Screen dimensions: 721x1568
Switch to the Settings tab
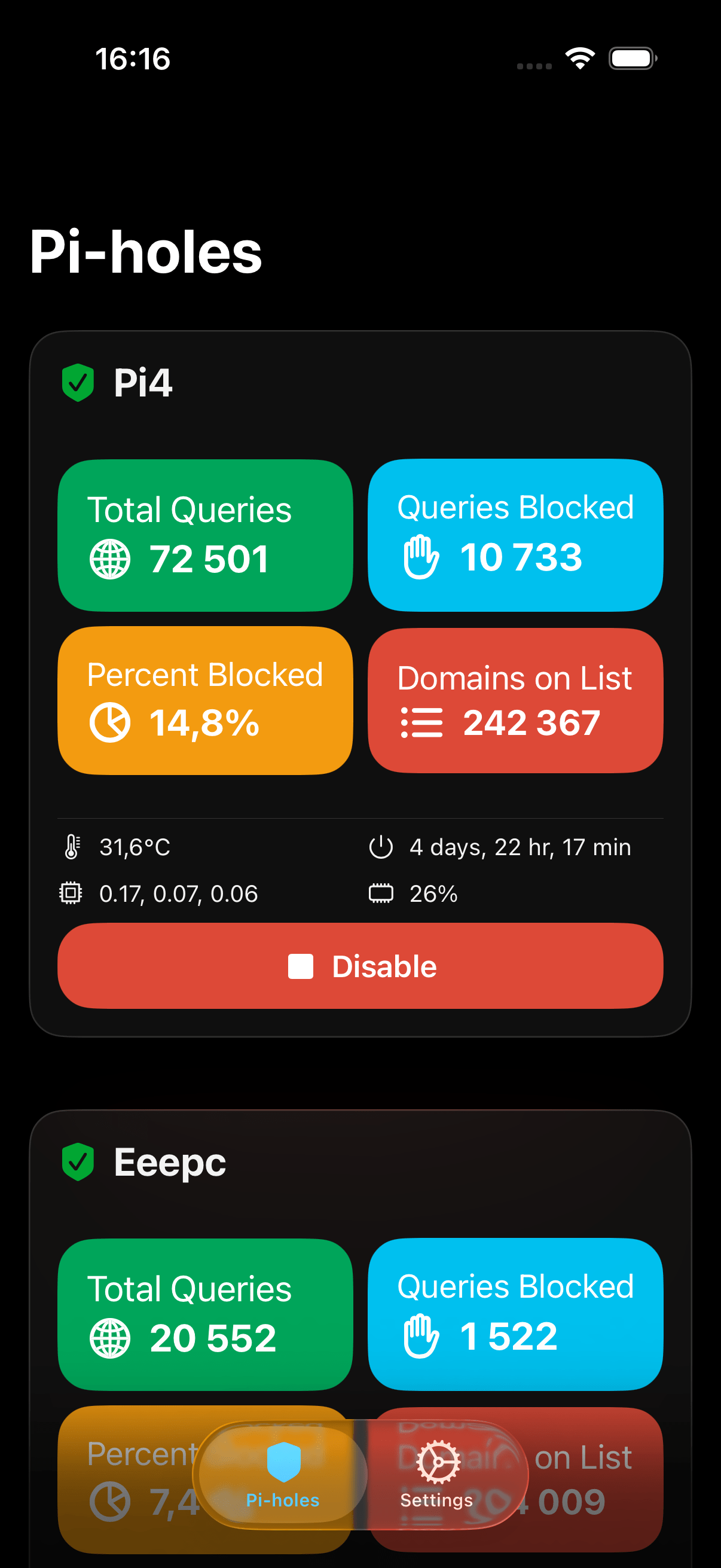coord(437,1479)
